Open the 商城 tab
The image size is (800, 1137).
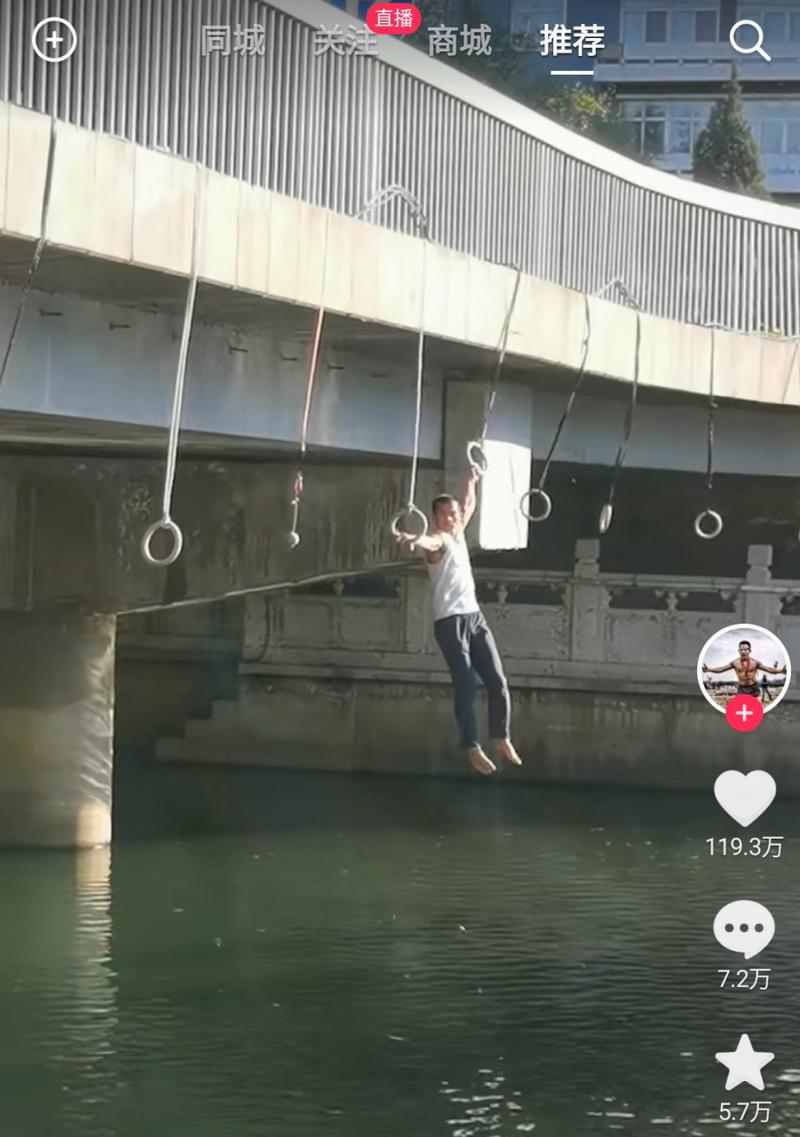click(x=459, y=41)
